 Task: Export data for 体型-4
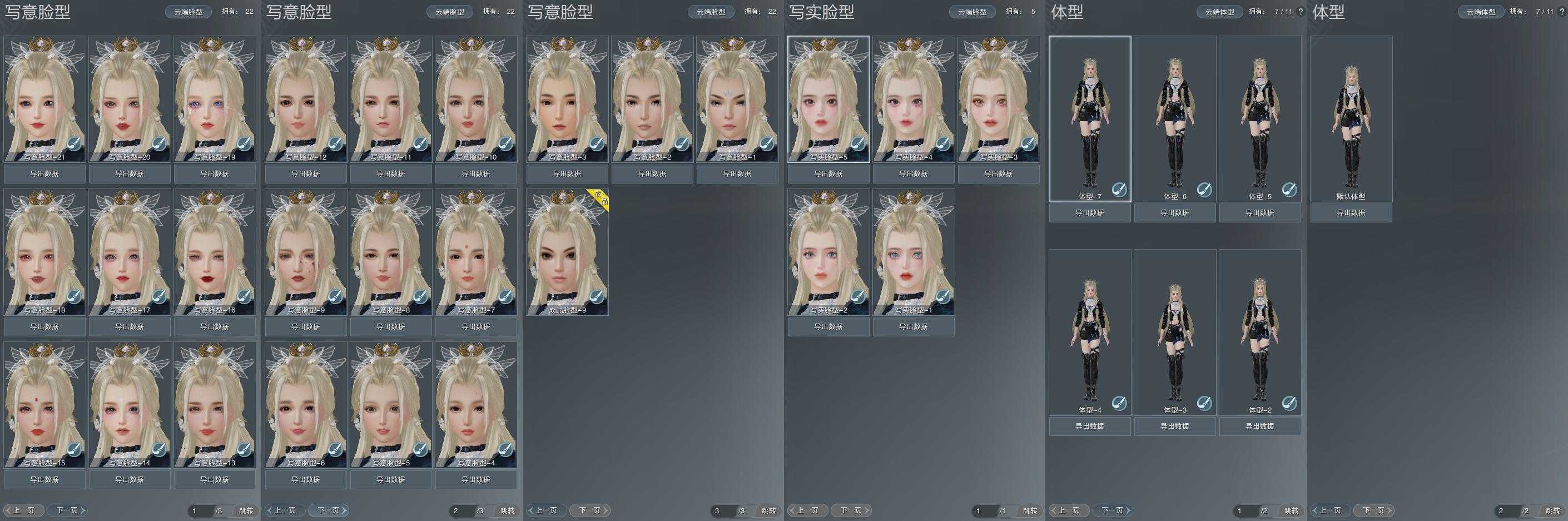click(1090, 426)
